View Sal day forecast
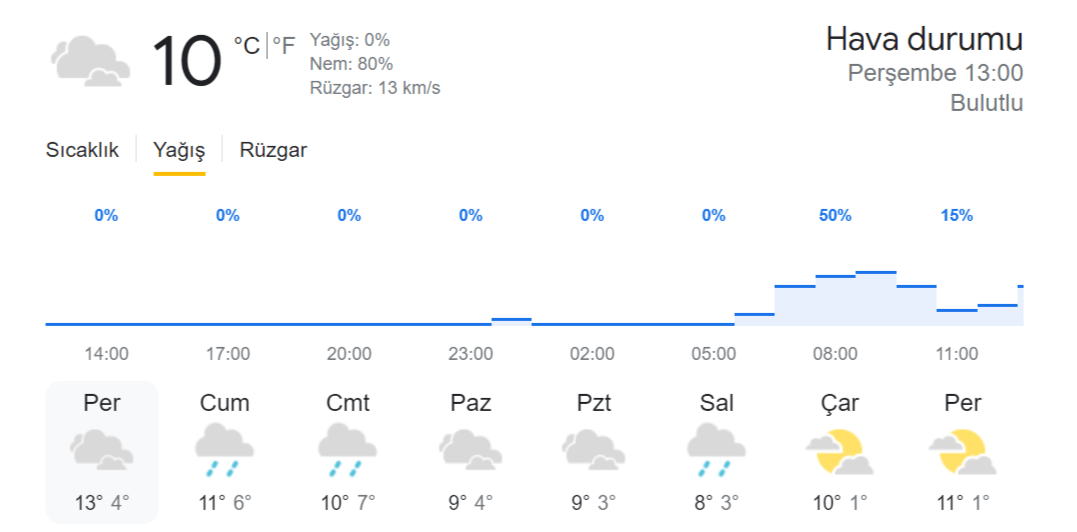The height and width of the screenshot is (532, 1077). 716,451
